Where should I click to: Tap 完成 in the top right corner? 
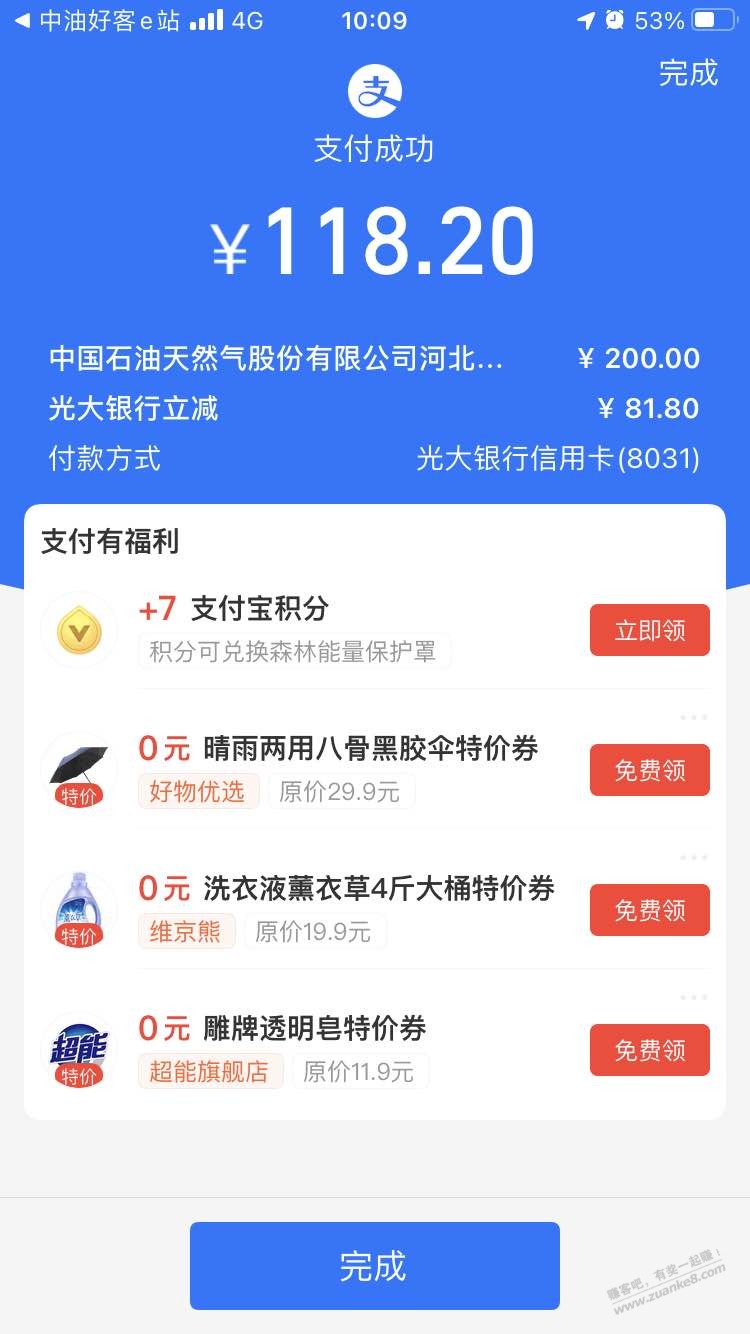pyautogui.click(x=686, y=75)
